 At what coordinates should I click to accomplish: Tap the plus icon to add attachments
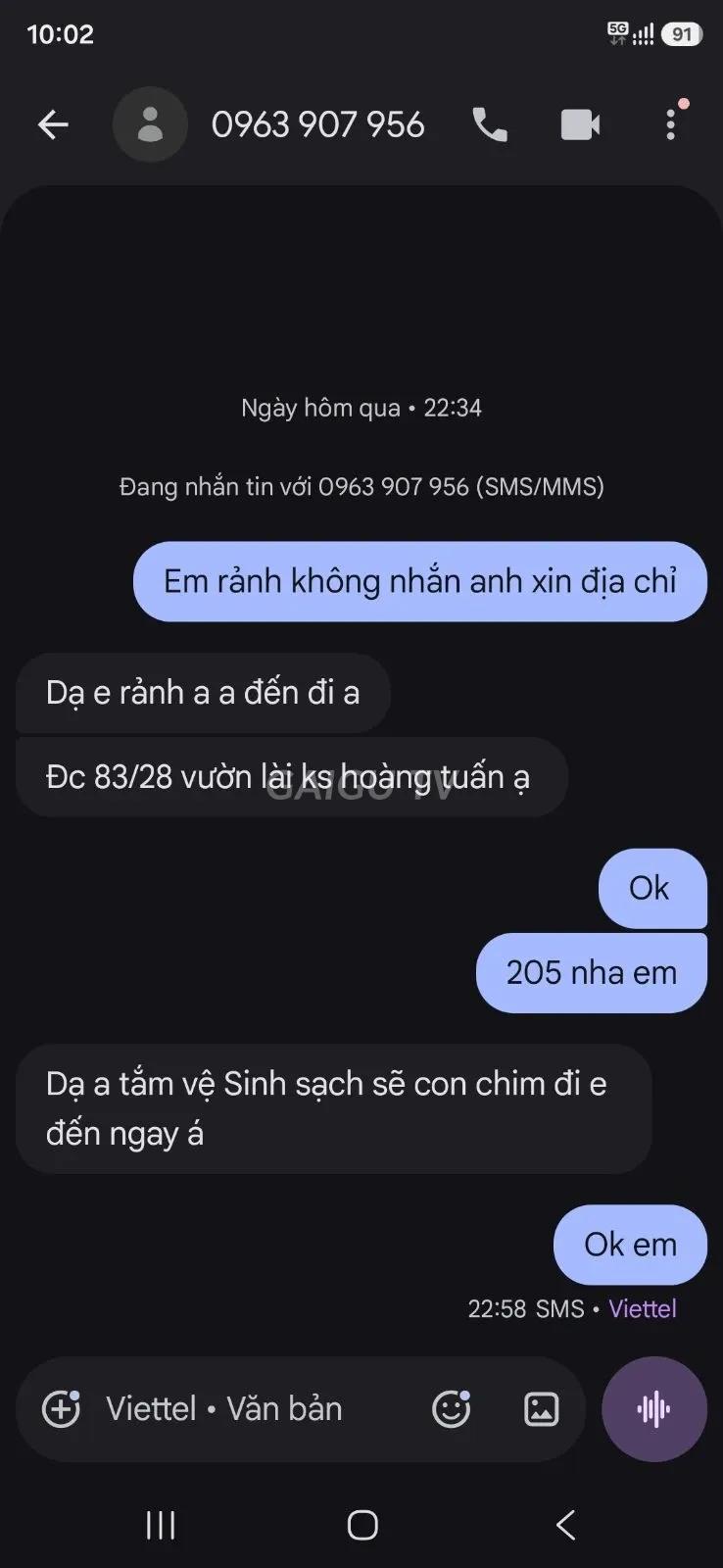(61, 1409)
